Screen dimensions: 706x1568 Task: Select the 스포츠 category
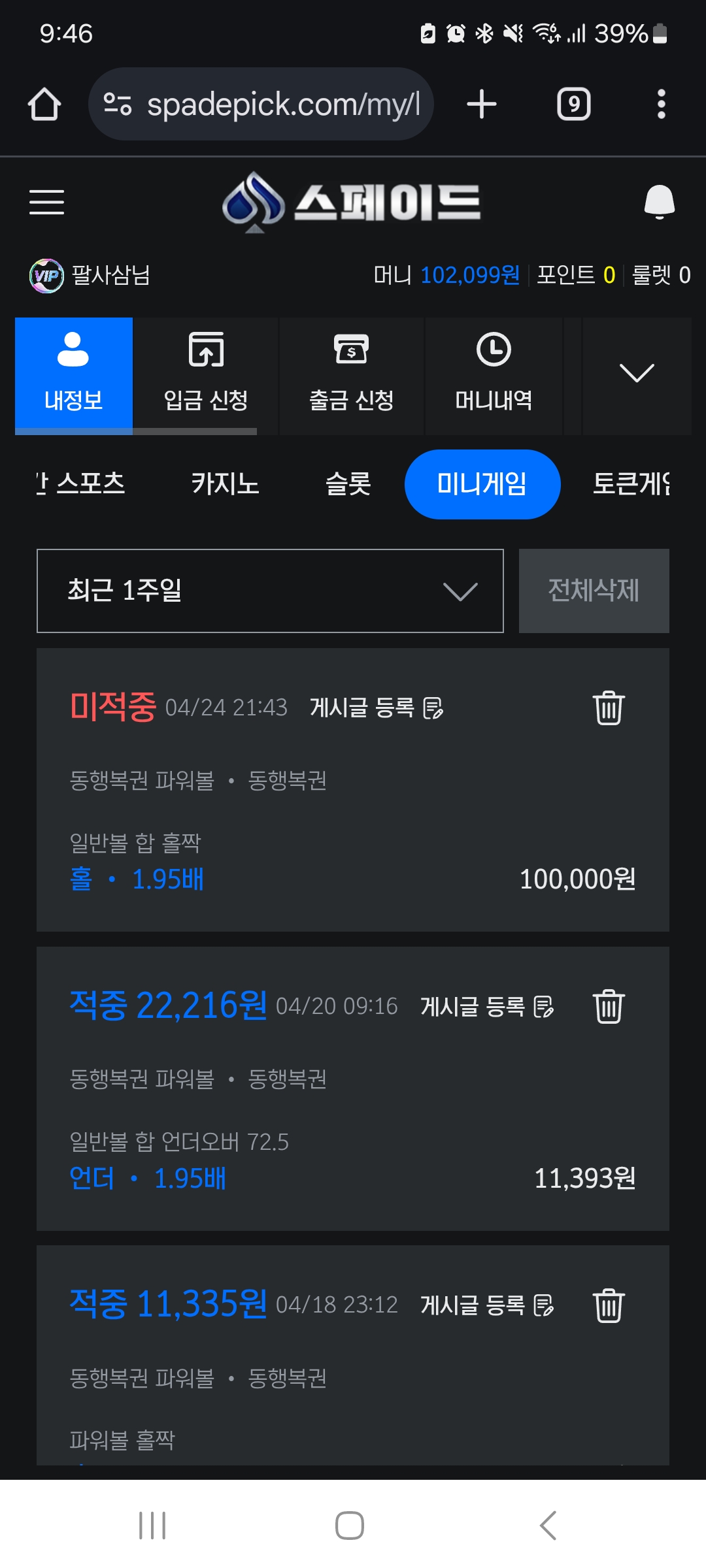(x=90, y=484)
